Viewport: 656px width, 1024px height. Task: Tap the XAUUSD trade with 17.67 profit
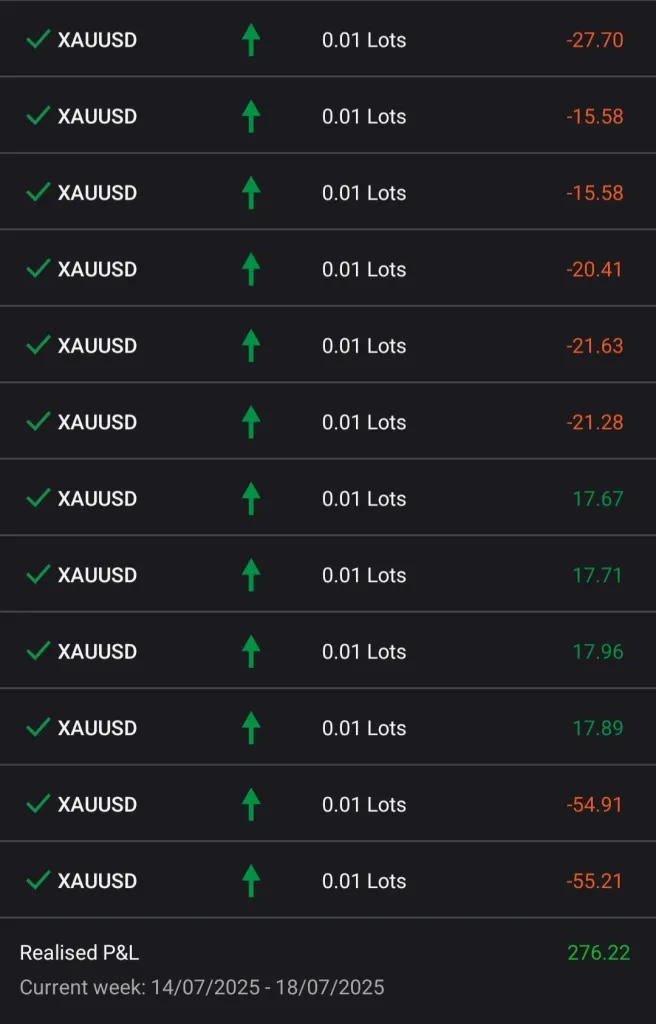pyautogui.click(x=328, y=498)
